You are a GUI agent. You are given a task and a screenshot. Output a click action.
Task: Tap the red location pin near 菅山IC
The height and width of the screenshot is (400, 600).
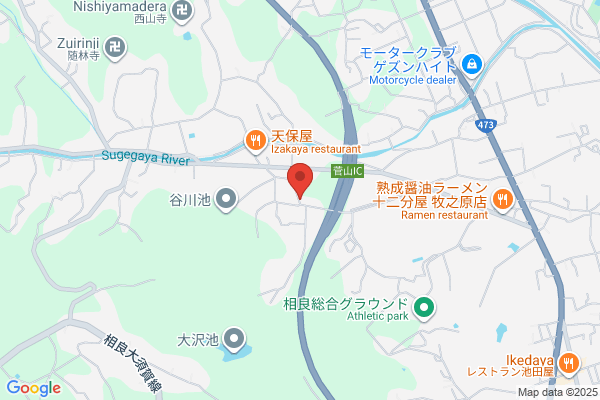300,180
